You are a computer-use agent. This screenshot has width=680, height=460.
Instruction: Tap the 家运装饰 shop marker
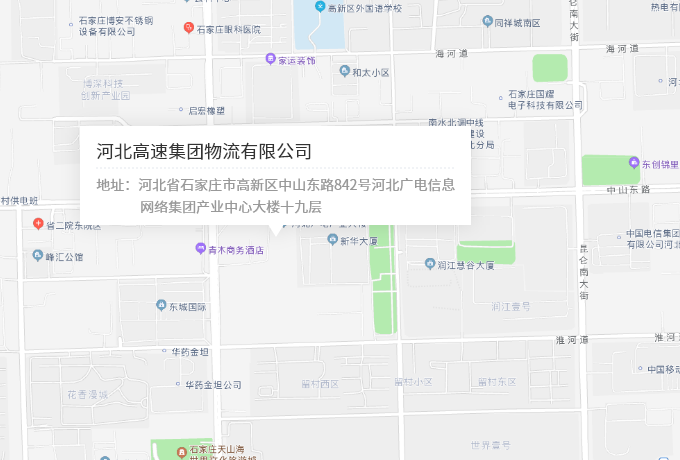pyautogui.click(x=270, y=60)
